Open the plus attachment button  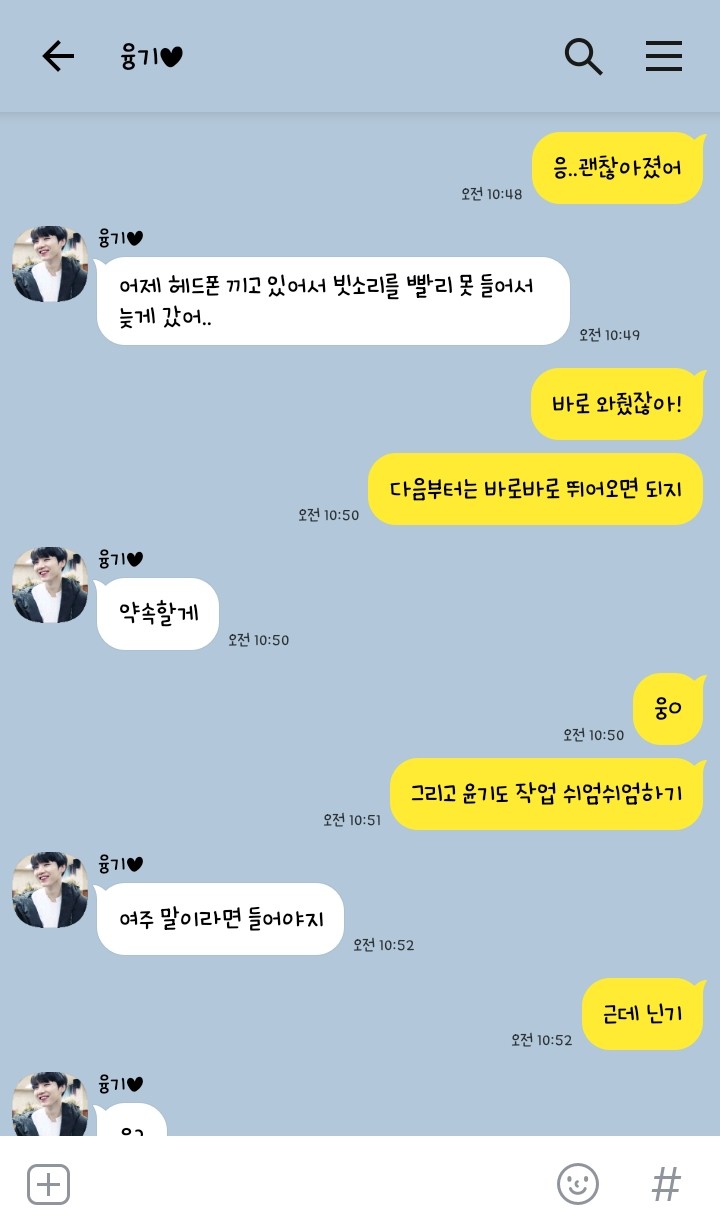(x=48, y=1185)
